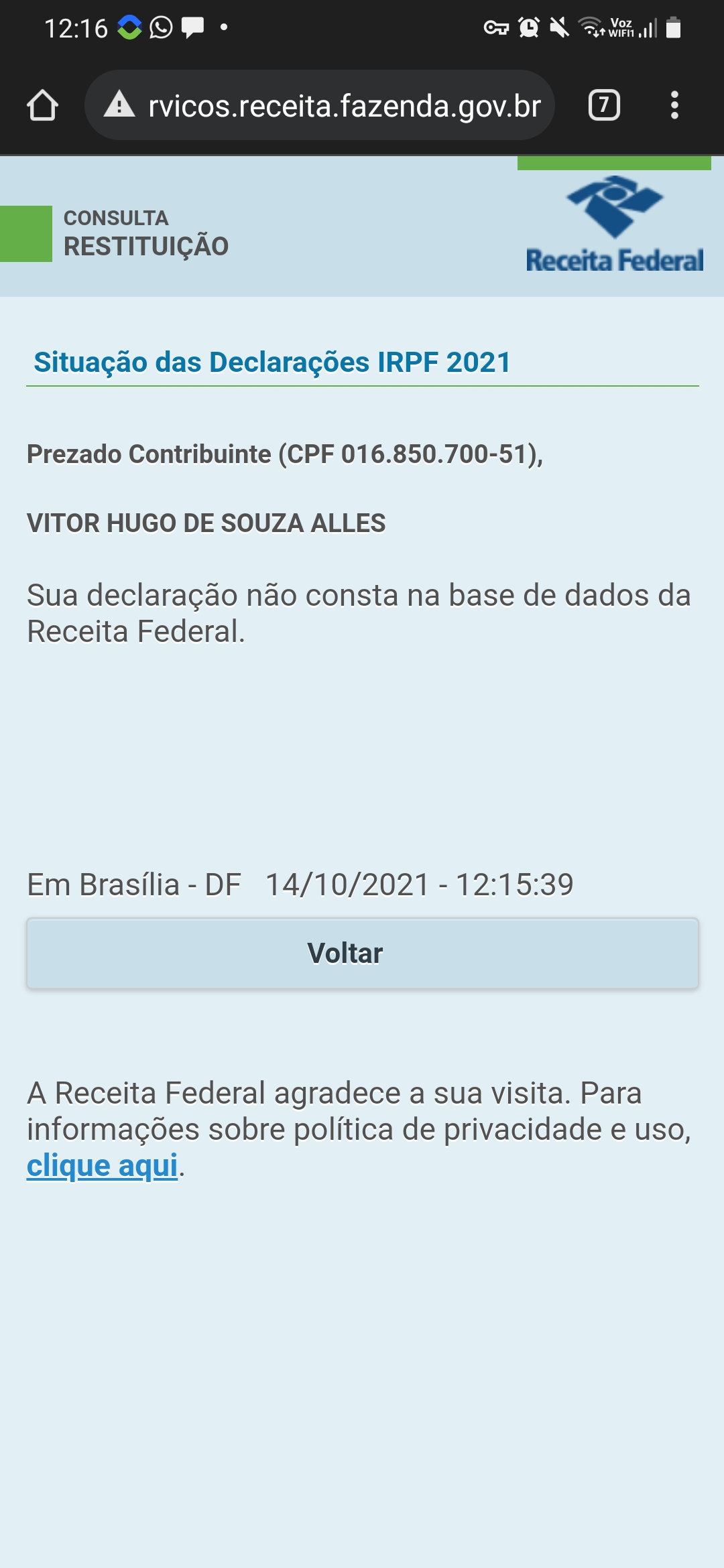Open the 'clique aqui' privacy link
The image size is (724, 1568).
(x=102, y=1165)
